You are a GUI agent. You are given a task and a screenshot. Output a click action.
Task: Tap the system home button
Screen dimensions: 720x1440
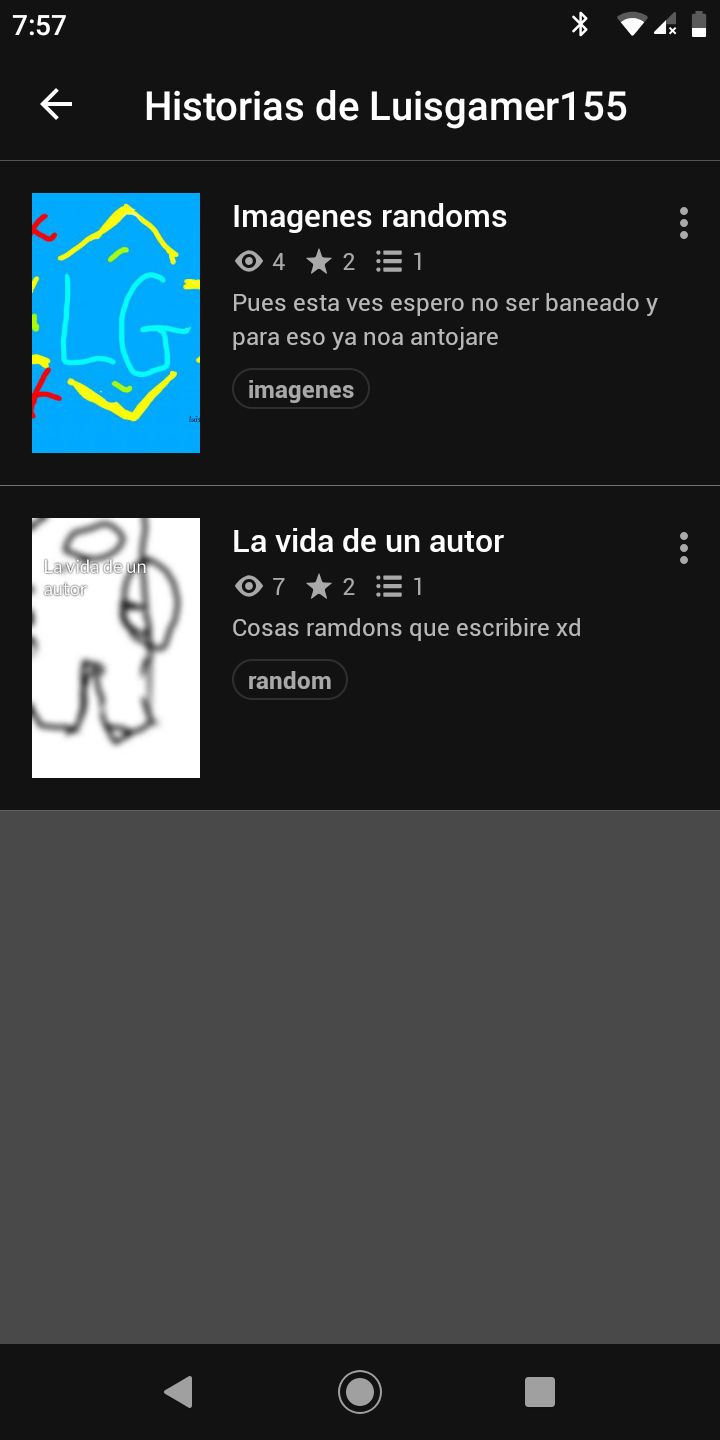pyautogui.click(x=360, y=1391)
